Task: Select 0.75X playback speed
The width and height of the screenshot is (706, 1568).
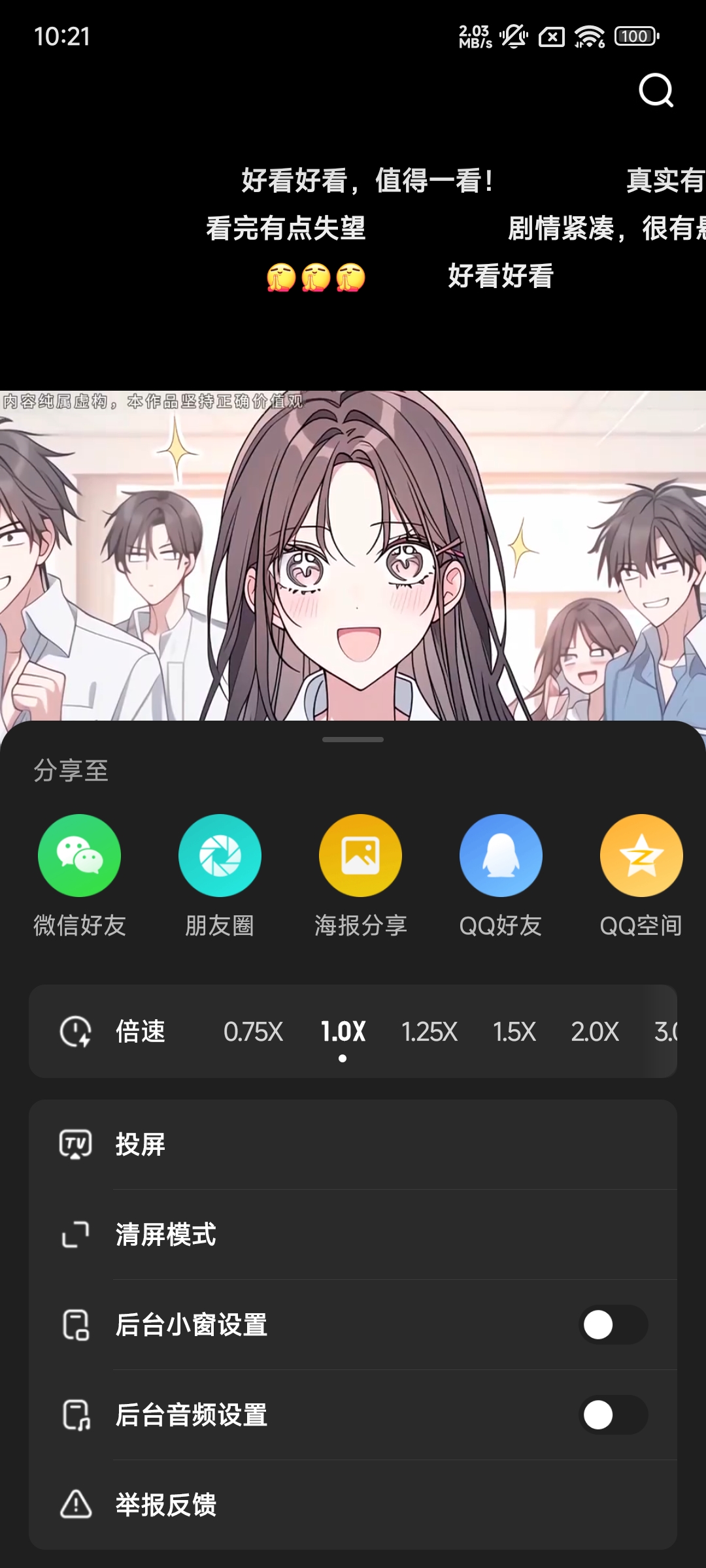Action: 253,1032
